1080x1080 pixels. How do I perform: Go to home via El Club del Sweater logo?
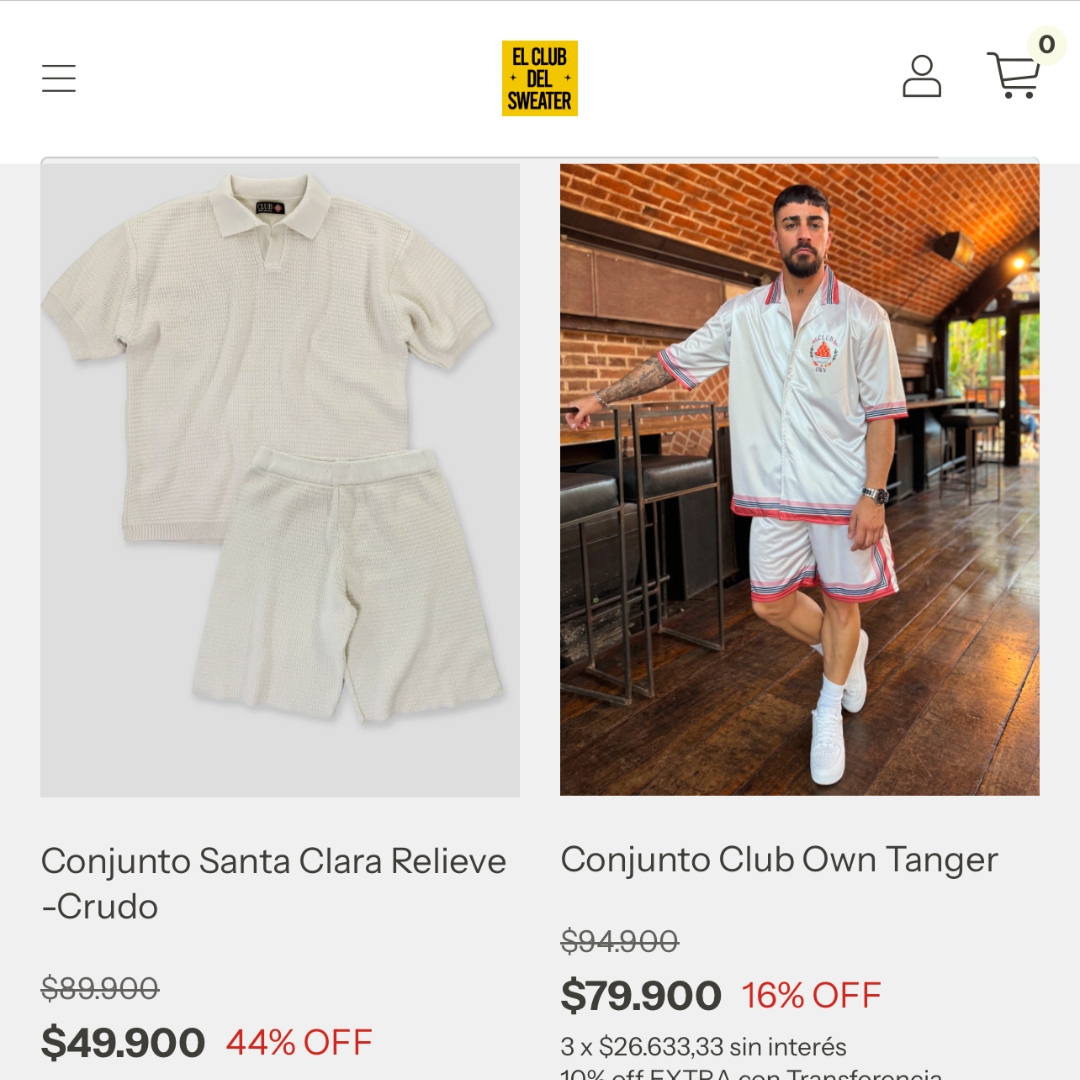pyautogui.click(x=540, y=78)
